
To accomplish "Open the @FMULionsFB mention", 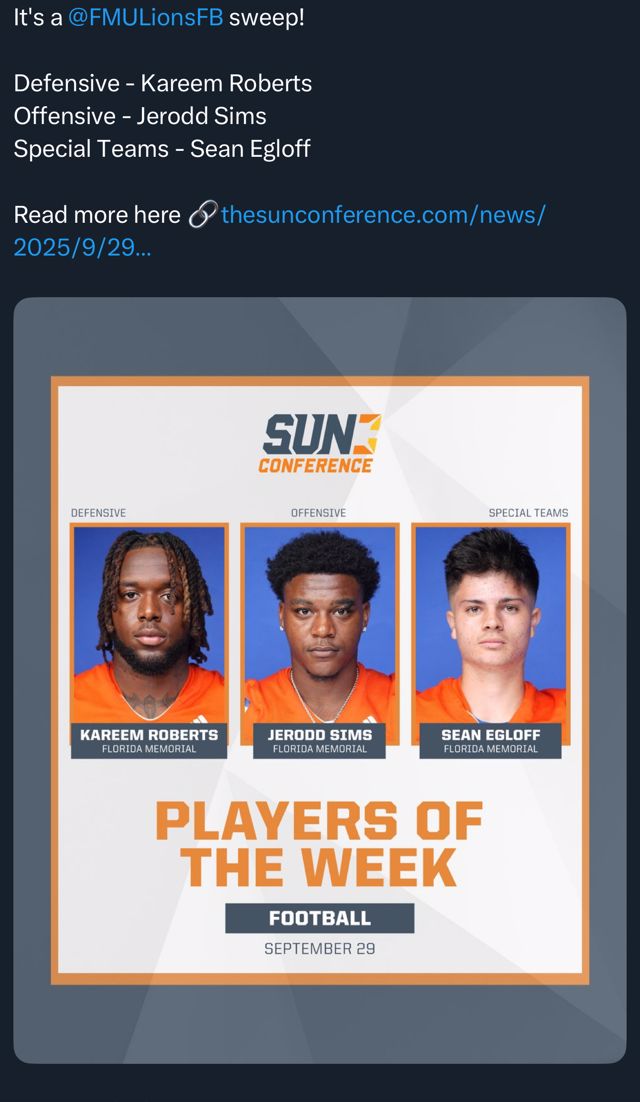I will [x=146, y=18].
